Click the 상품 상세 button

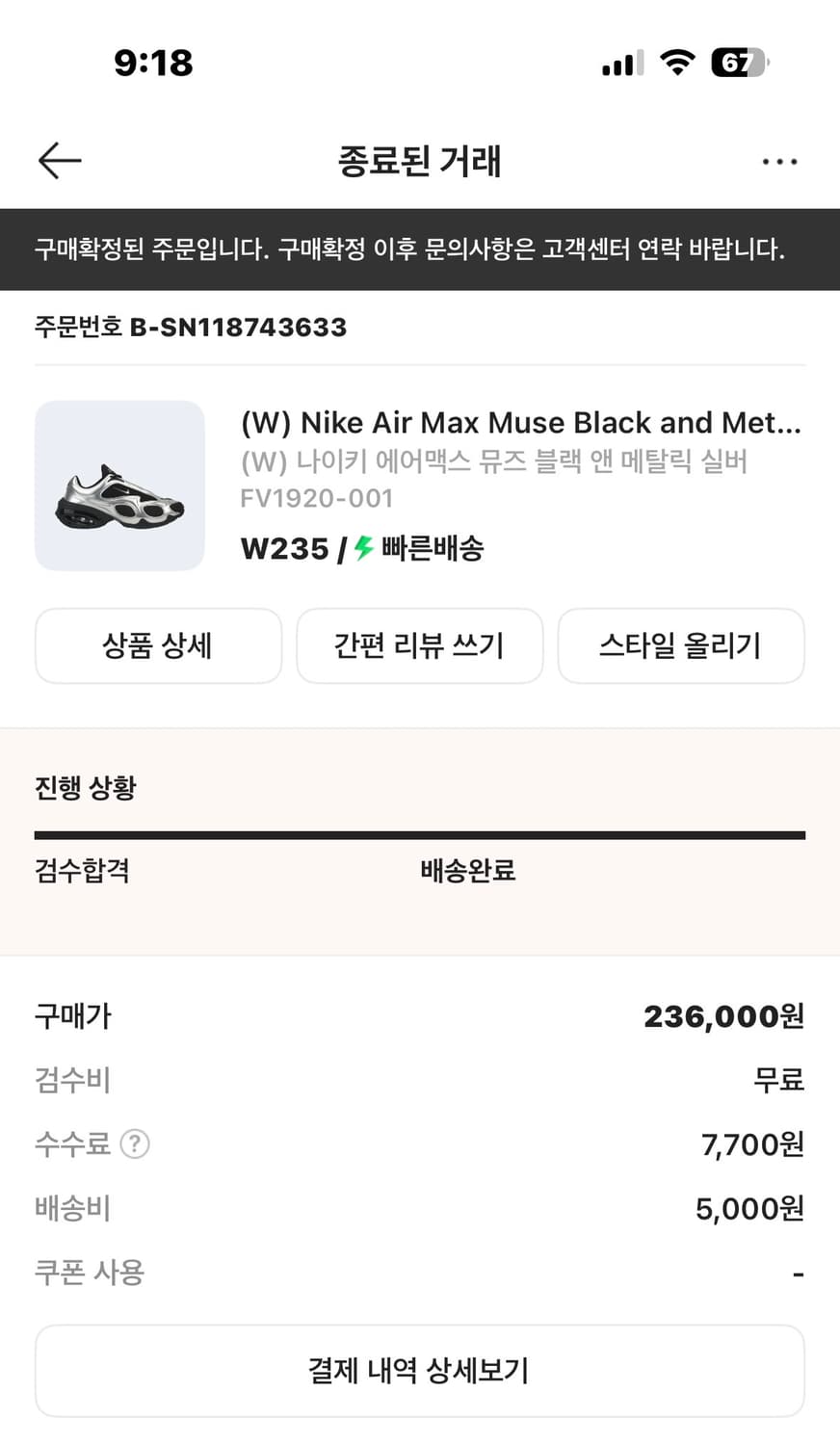coord(157,645)
